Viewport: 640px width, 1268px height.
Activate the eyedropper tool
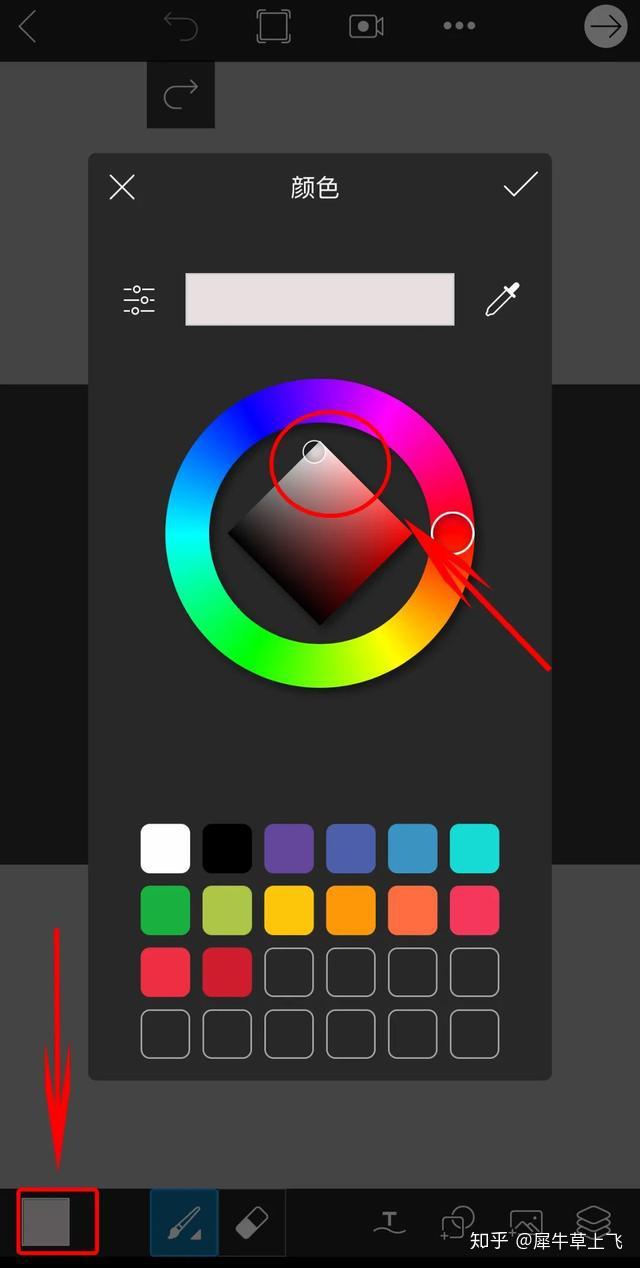click(x=502, y=299)
